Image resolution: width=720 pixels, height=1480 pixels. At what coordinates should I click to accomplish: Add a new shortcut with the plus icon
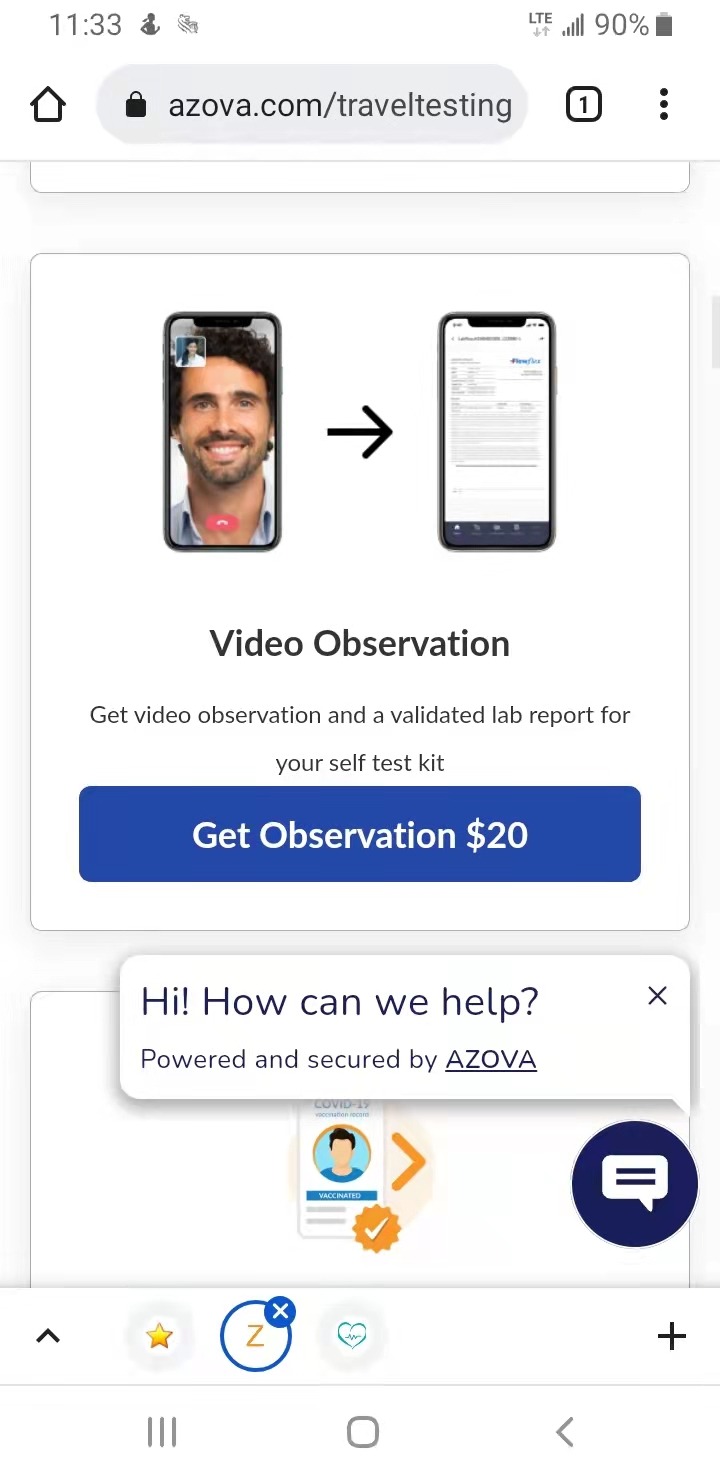pyautogui.click(x=672, y=1336)
